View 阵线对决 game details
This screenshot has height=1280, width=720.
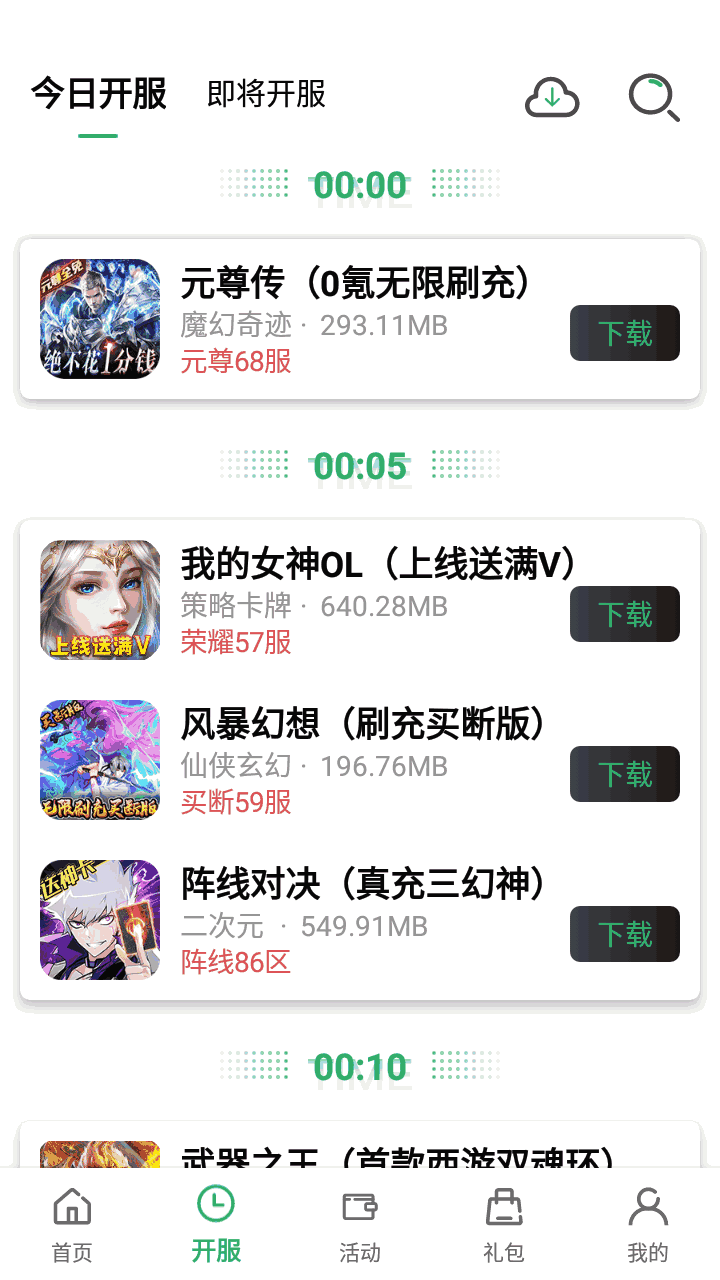[x=364, y=884]
